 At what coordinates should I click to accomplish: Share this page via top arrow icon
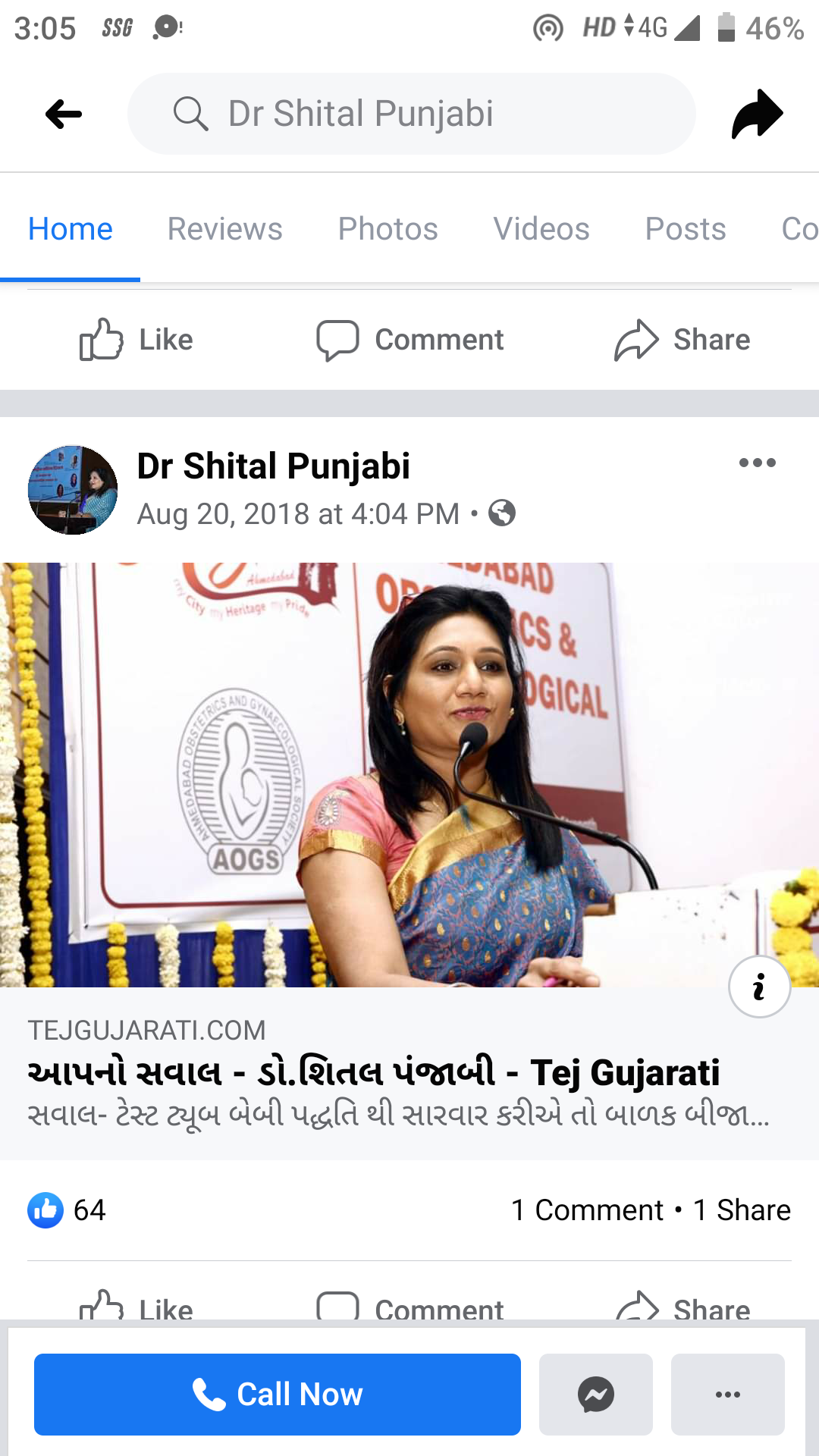coord(756,115)
